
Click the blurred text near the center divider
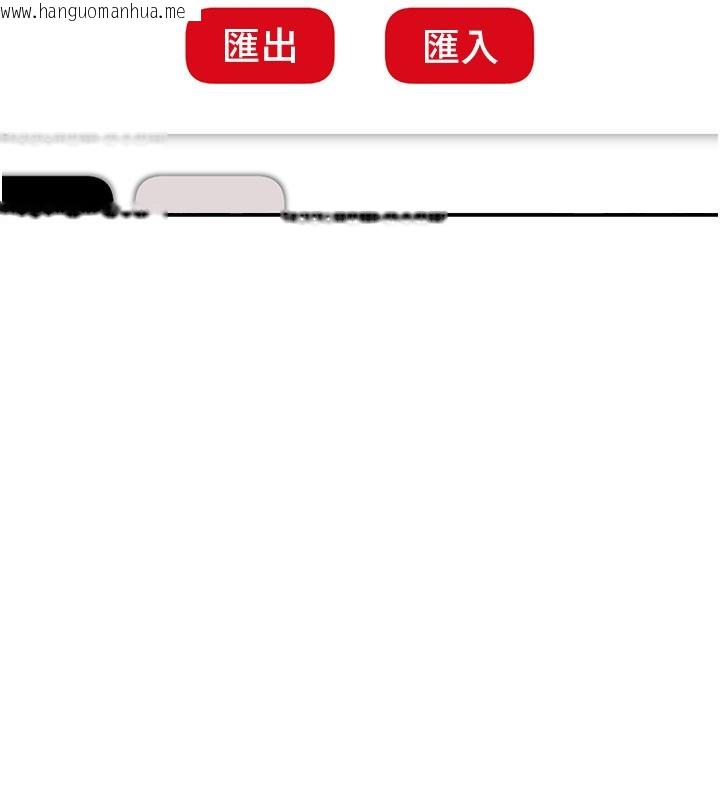pyautogui.click(x=365, y=216)
